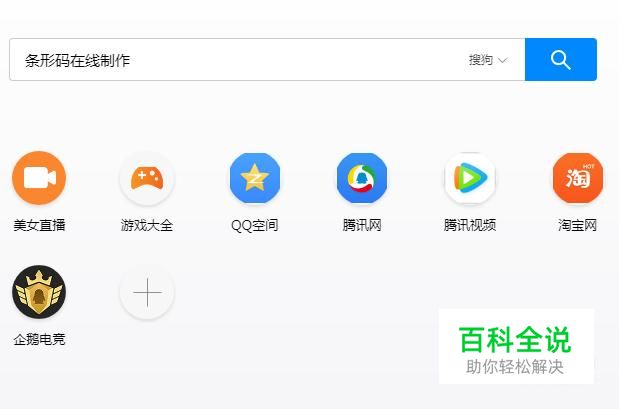Open the 腾讯网 shortcut
Screen dimensions: 619x409
[x=362, y=179]
